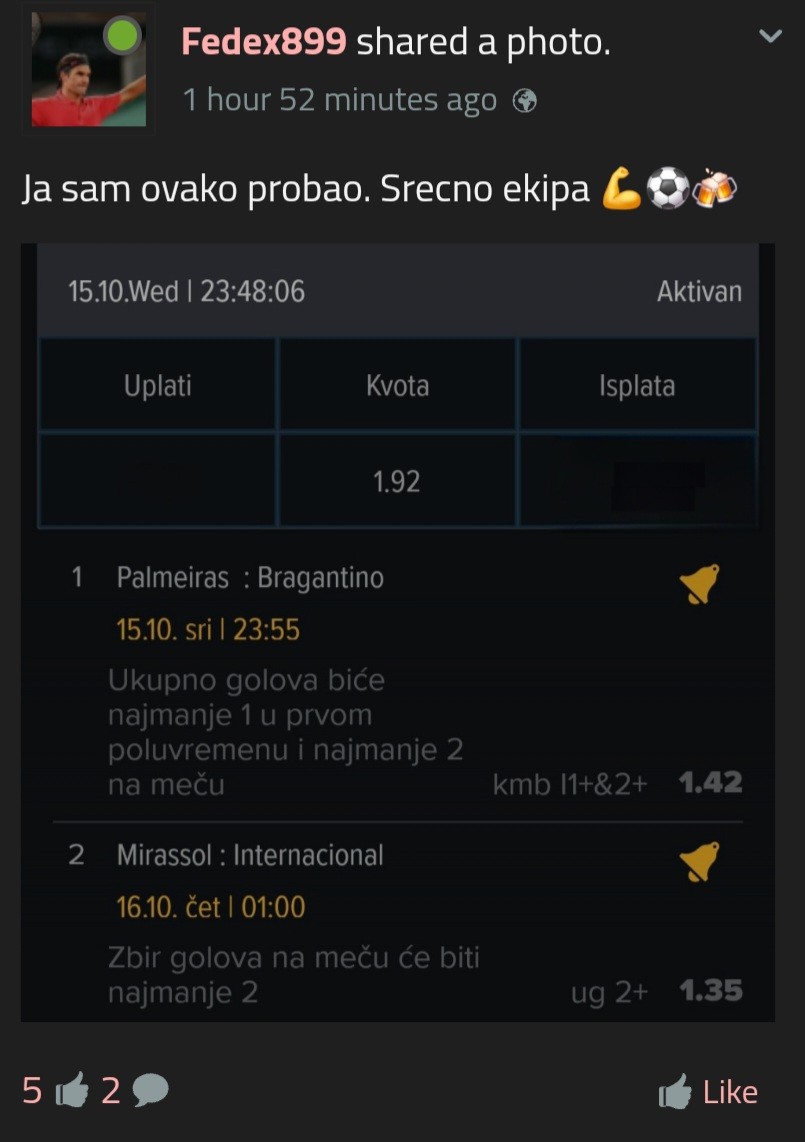This screenshot has height=1142, width=805.
Task: Expand the post options chevron
Action: [770, 37]
